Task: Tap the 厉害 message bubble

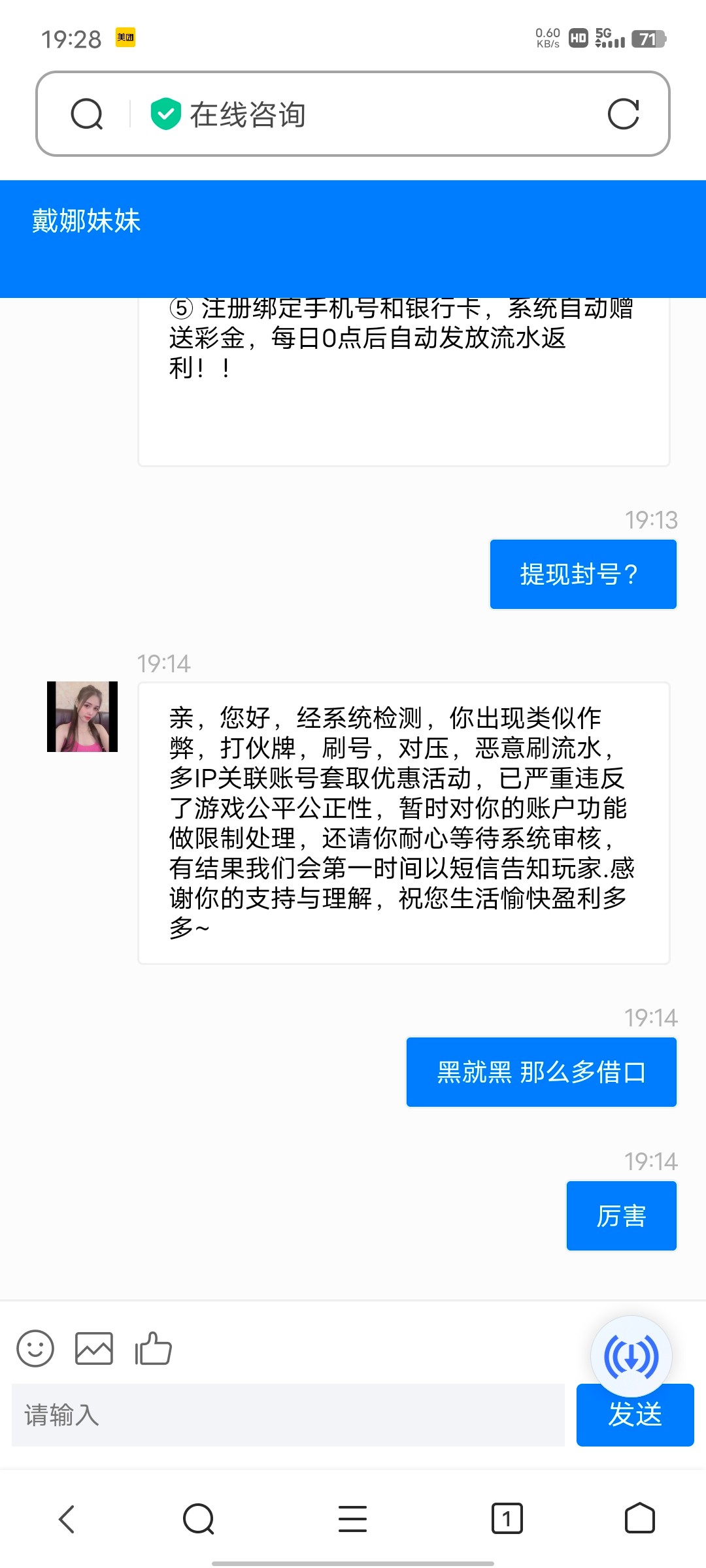Action: [x=620, y=1215]
